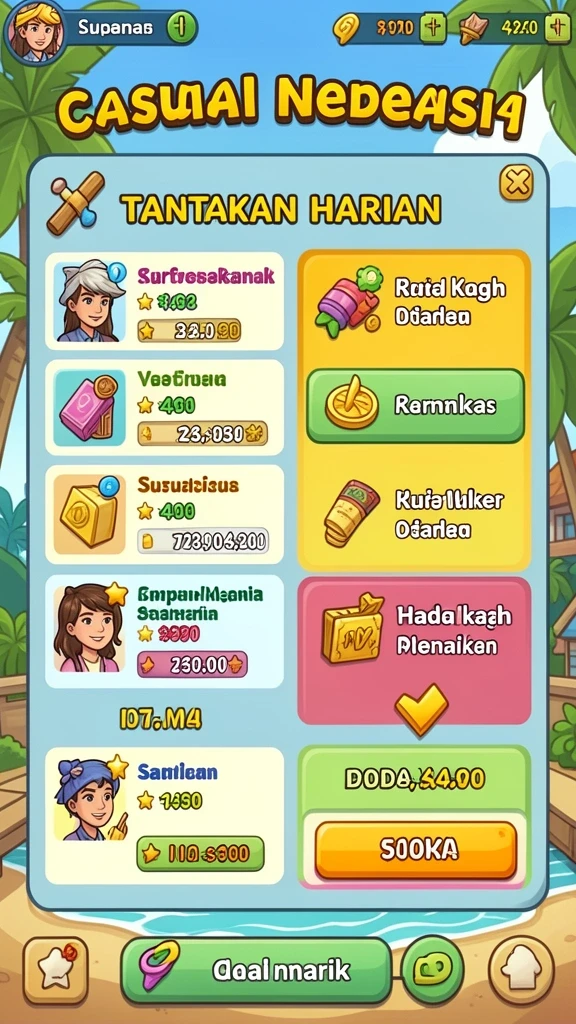Add more gold coins with plus button
Viewport: 576px width, 1024px height.
click(433, 28)
